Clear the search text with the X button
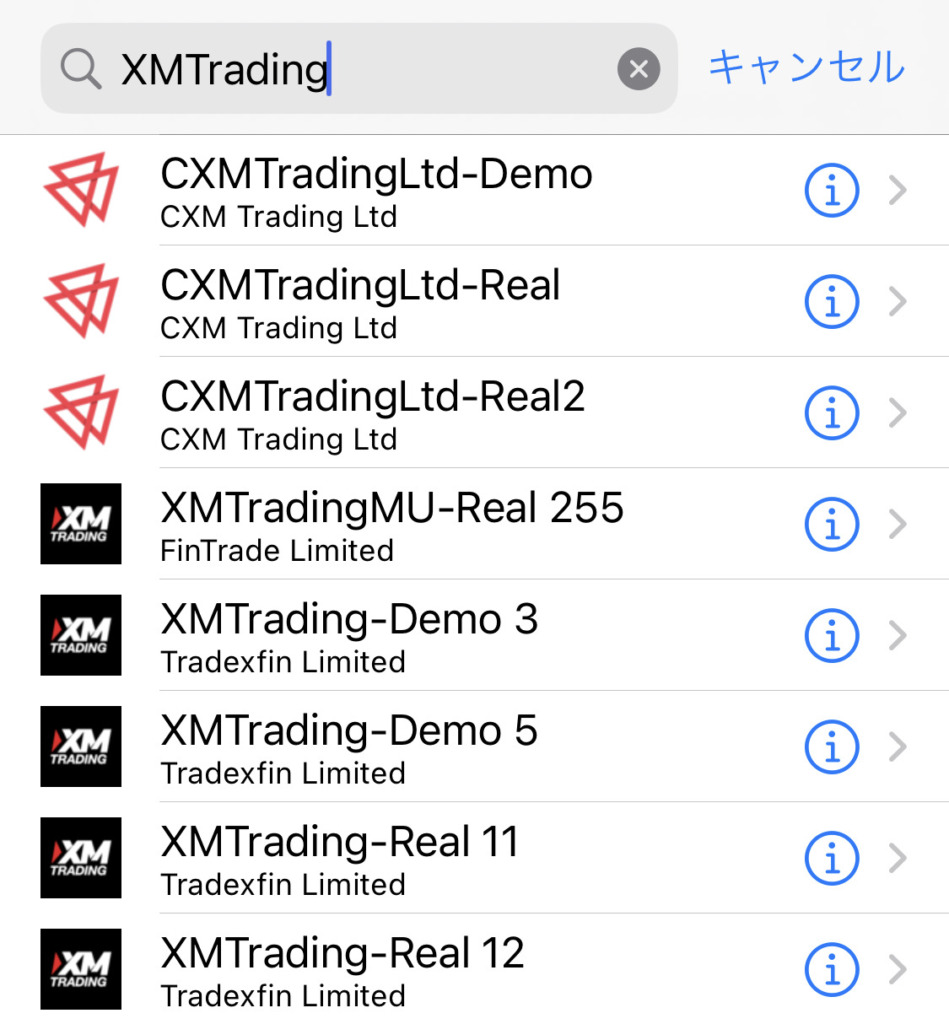 pos(638,67)
